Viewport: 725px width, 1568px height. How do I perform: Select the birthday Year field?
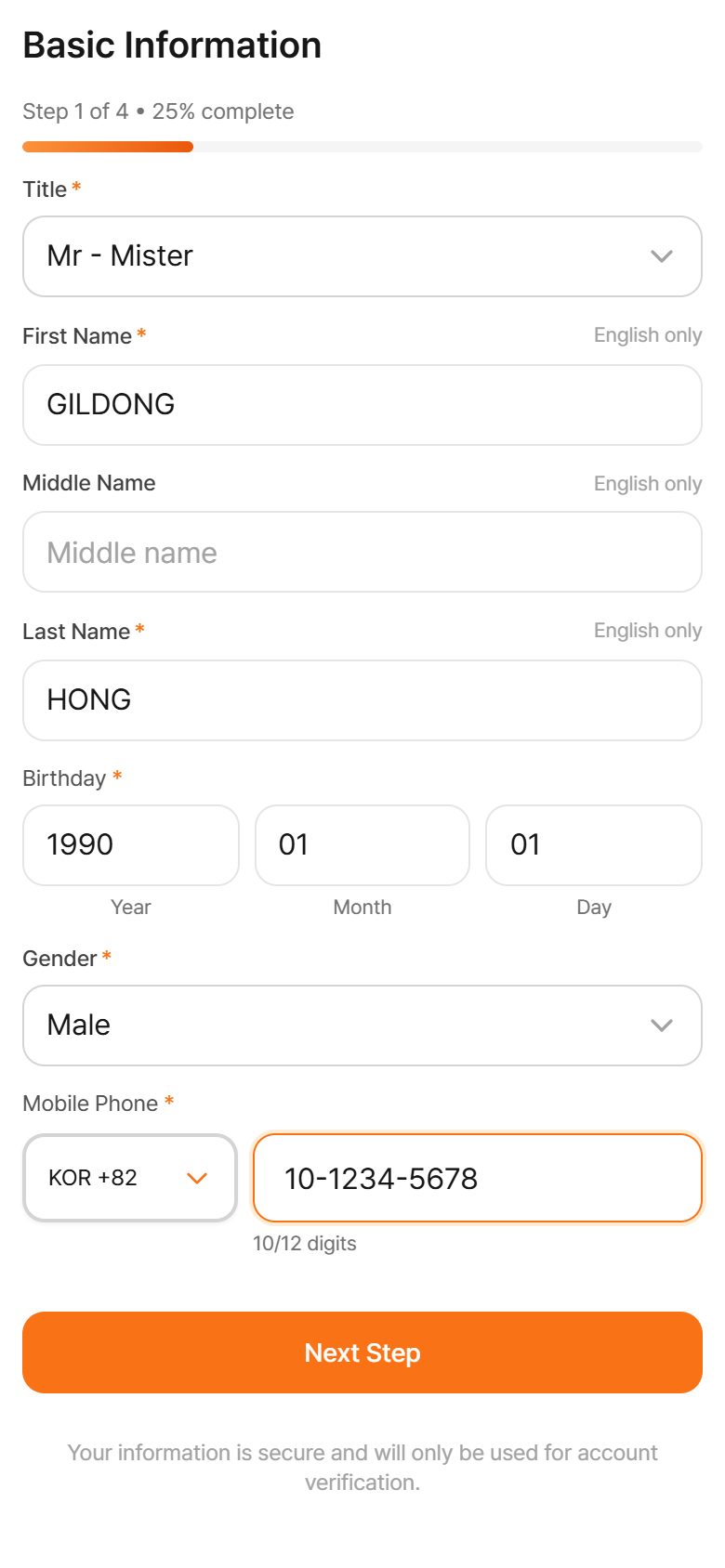click(131, 845)
